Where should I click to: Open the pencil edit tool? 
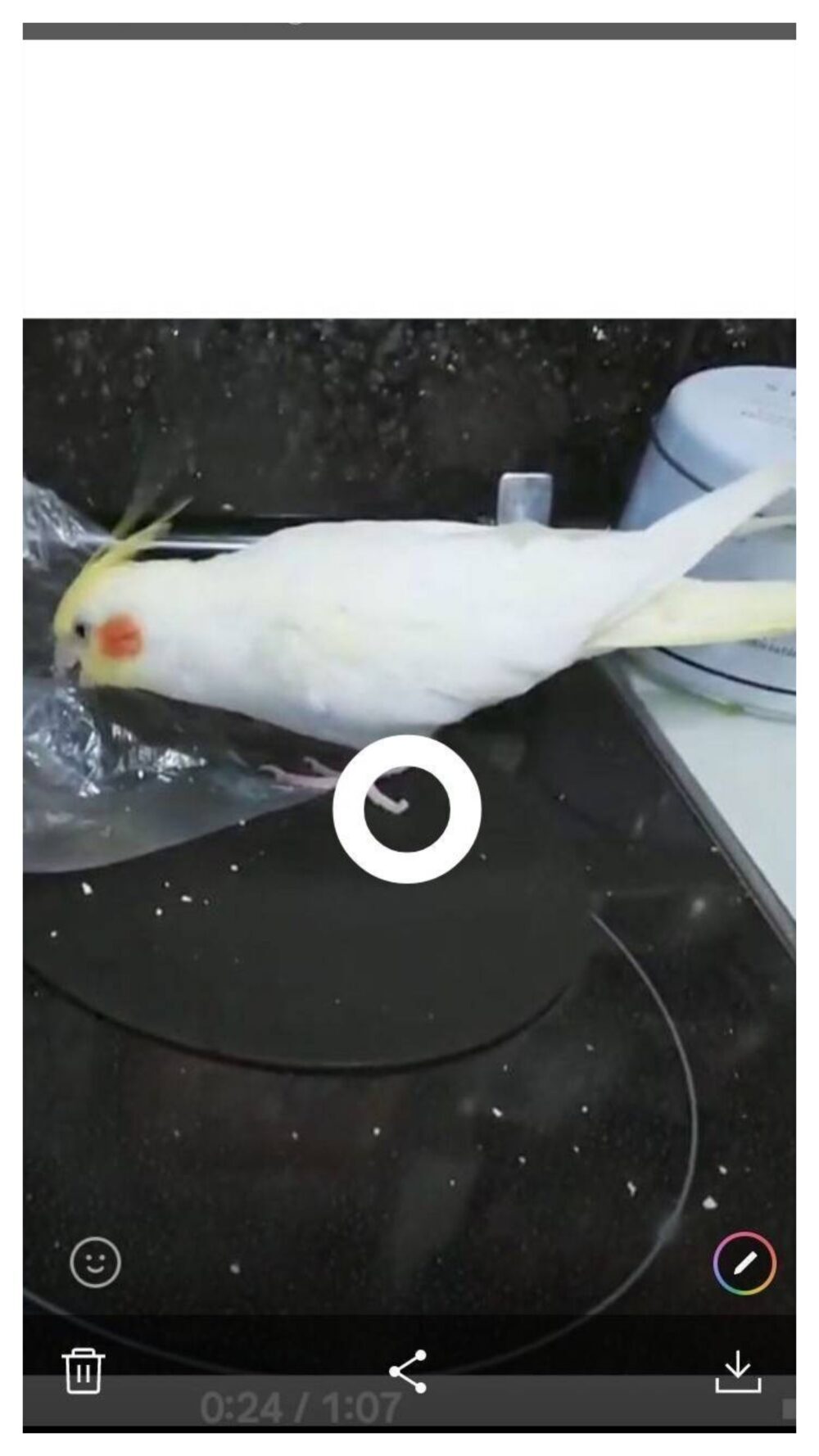click(744, 1263)
